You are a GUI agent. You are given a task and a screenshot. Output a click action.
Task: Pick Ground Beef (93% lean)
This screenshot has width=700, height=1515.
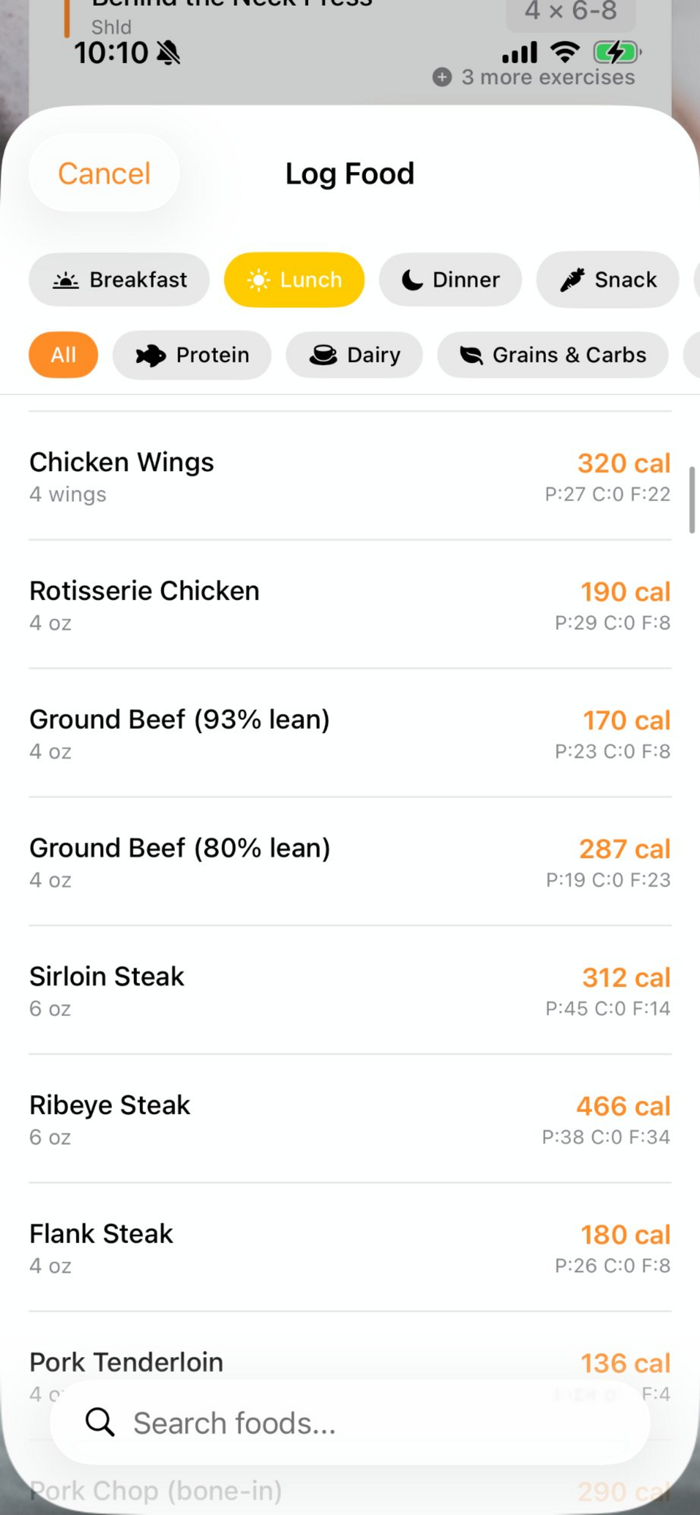tap(349, 734)
